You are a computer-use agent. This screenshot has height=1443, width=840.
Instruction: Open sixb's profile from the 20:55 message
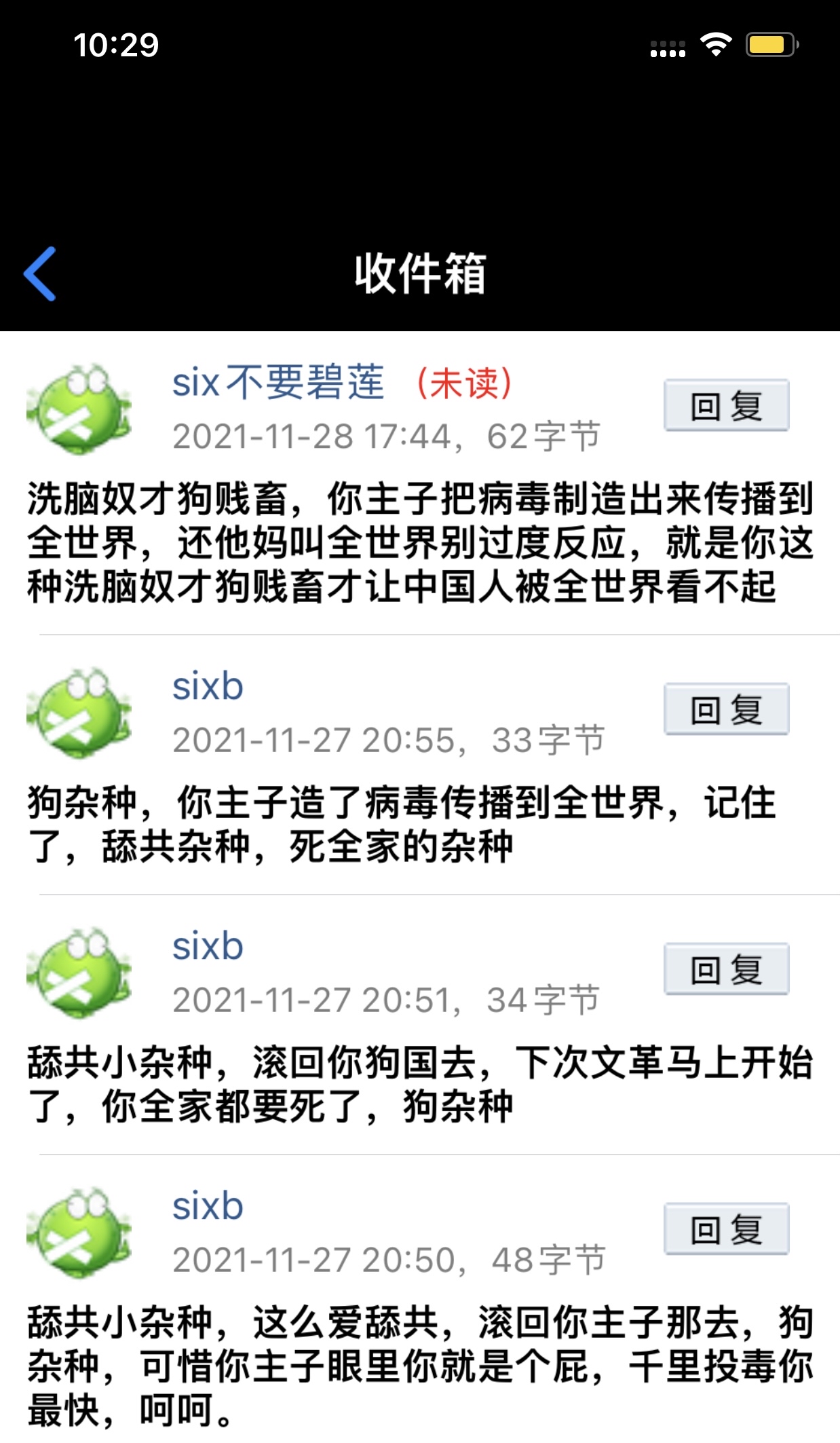(x=208, y=686)
